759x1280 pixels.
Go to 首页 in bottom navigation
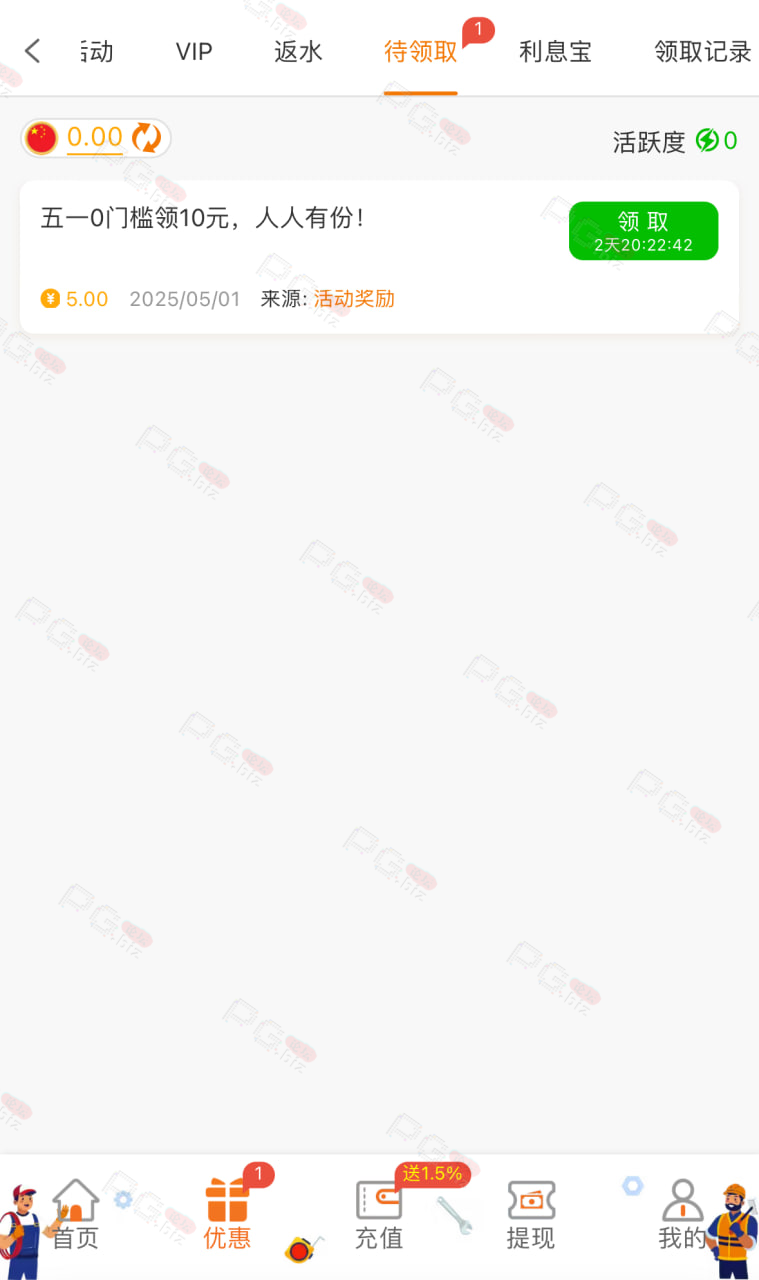pyautogui.click(x=76, y=1214)
